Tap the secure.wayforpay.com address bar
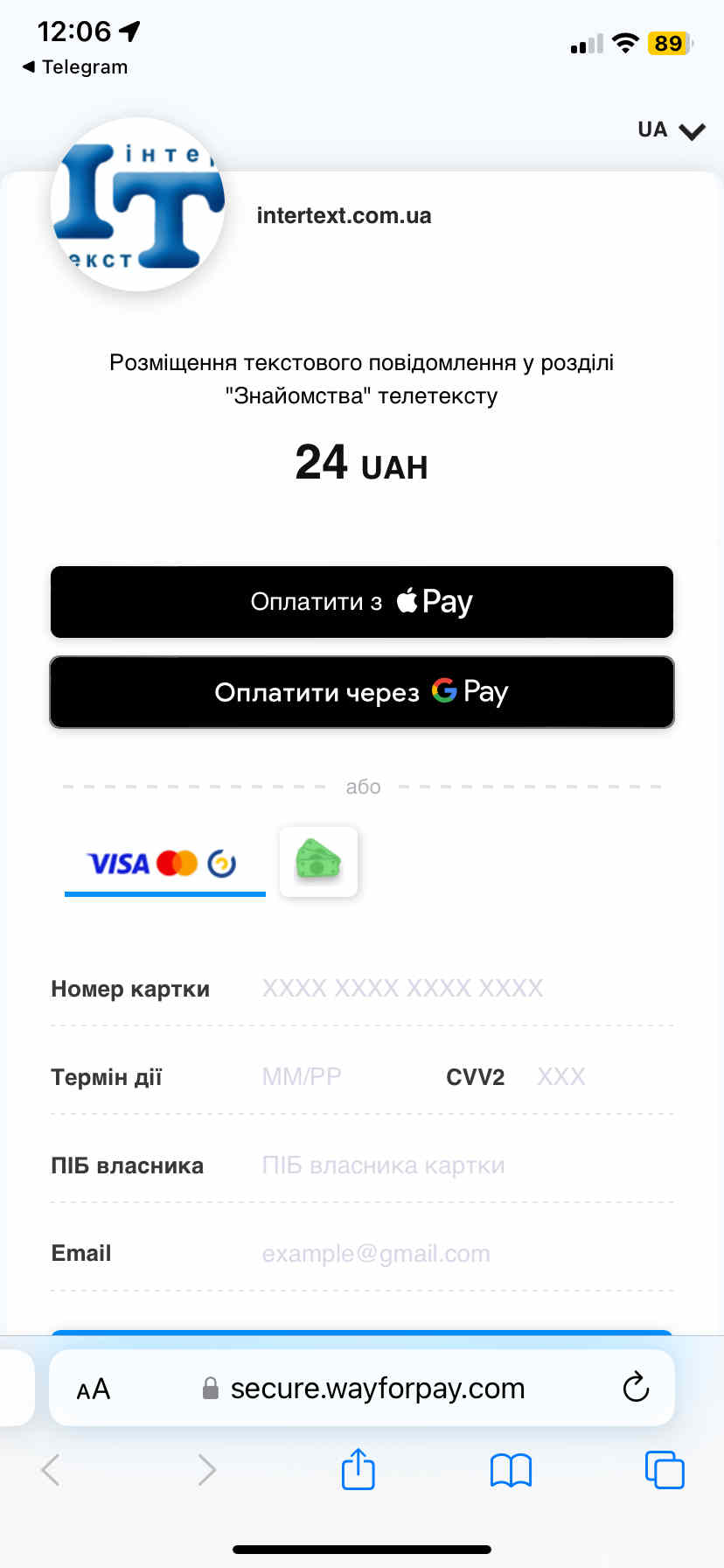The image size is (724, 1568). pos(376,1389)
